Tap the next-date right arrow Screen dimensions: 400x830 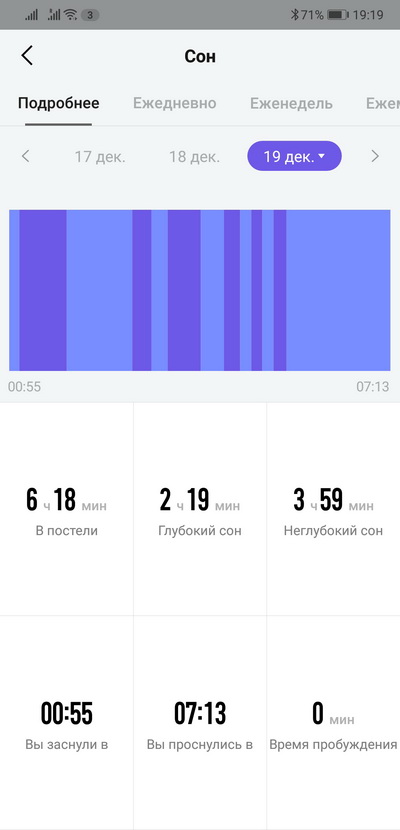(x=375, y=156)
